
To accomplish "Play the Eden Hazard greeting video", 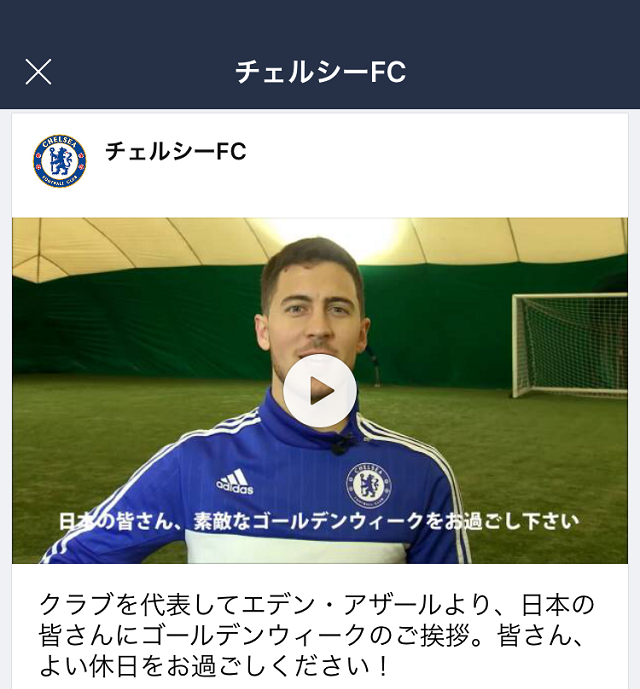I will coord(319,390).
